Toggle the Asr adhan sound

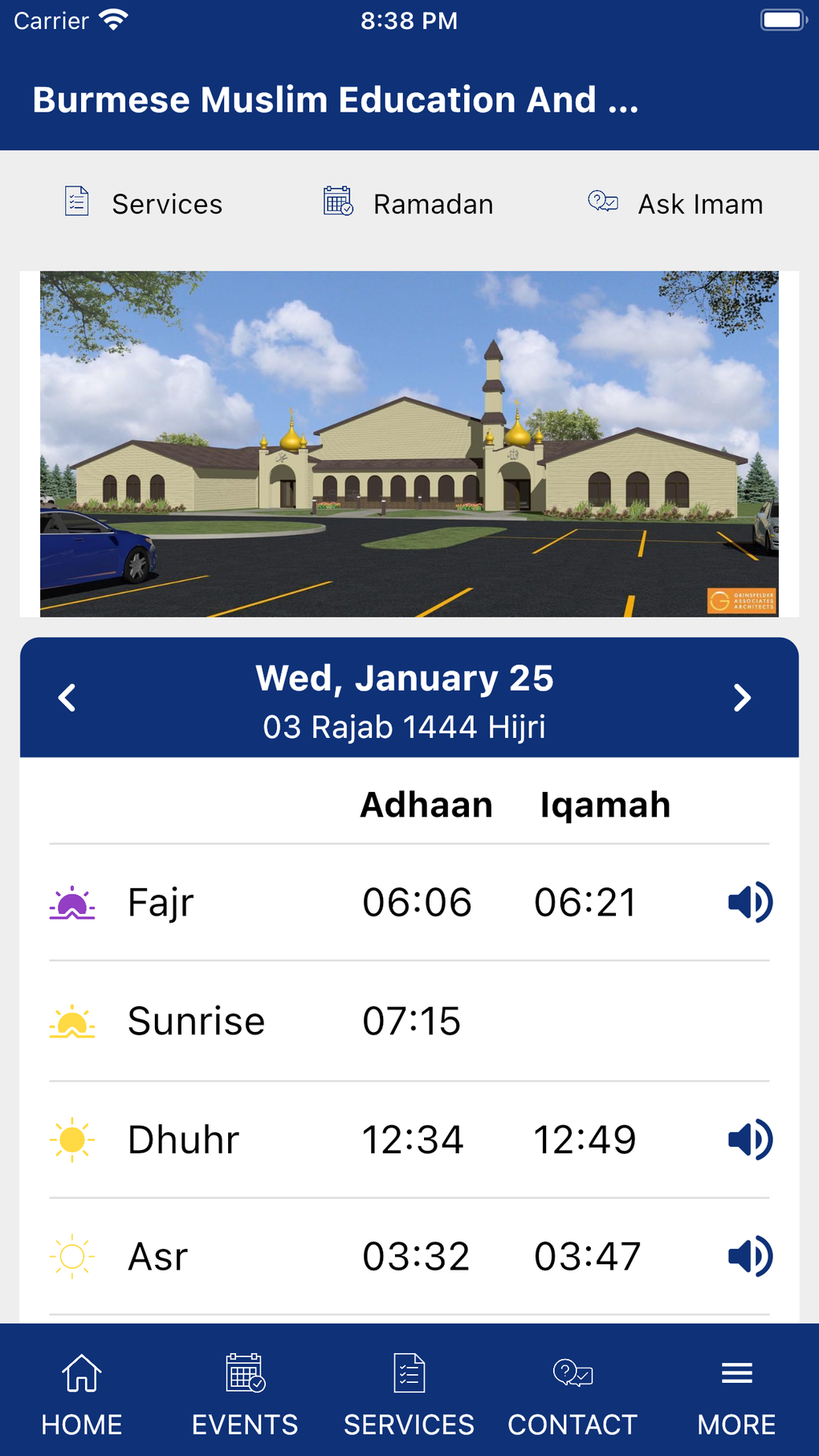[x=750, y=1257]
